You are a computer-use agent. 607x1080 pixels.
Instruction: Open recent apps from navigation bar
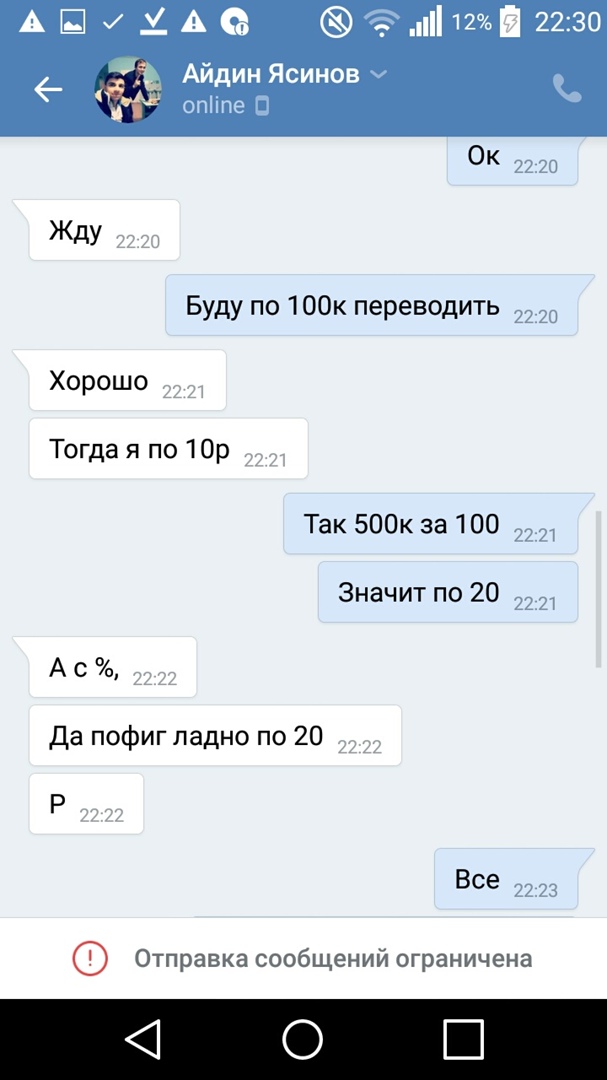point(463,1039)
